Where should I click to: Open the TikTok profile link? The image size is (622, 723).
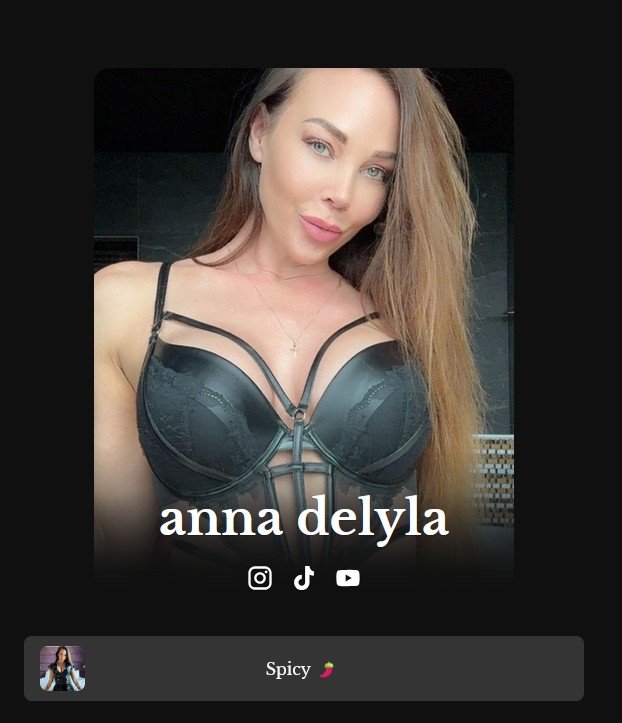pyautogui.click(x=304, y=578)
